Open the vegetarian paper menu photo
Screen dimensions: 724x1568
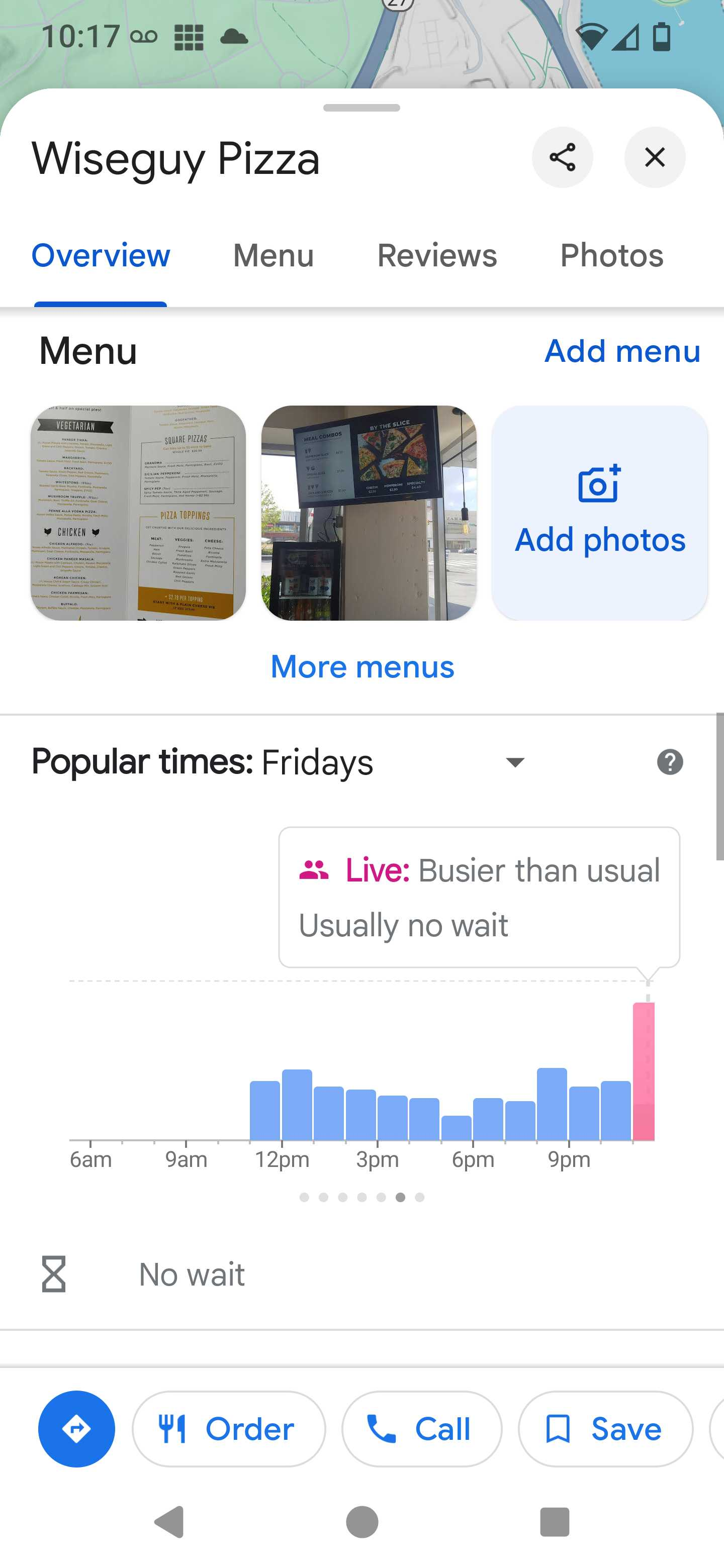[138, 513]
